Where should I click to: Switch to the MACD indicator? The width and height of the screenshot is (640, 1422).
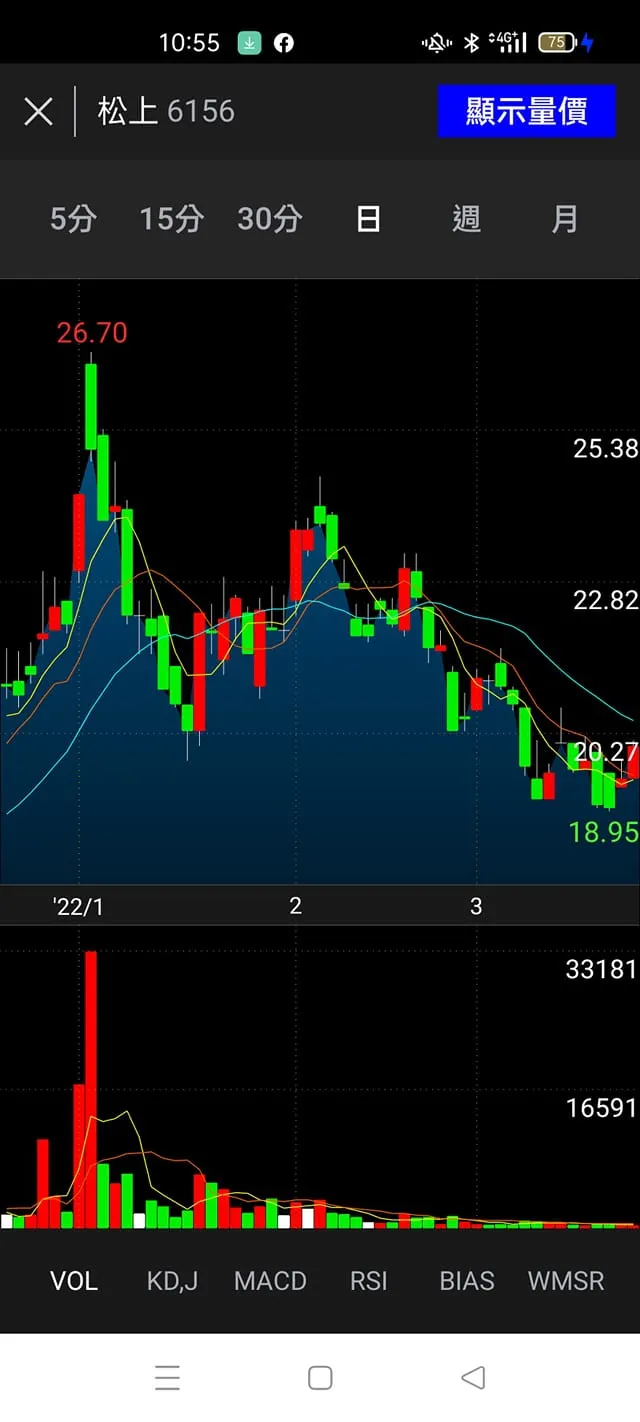[x=270, y=1281]
